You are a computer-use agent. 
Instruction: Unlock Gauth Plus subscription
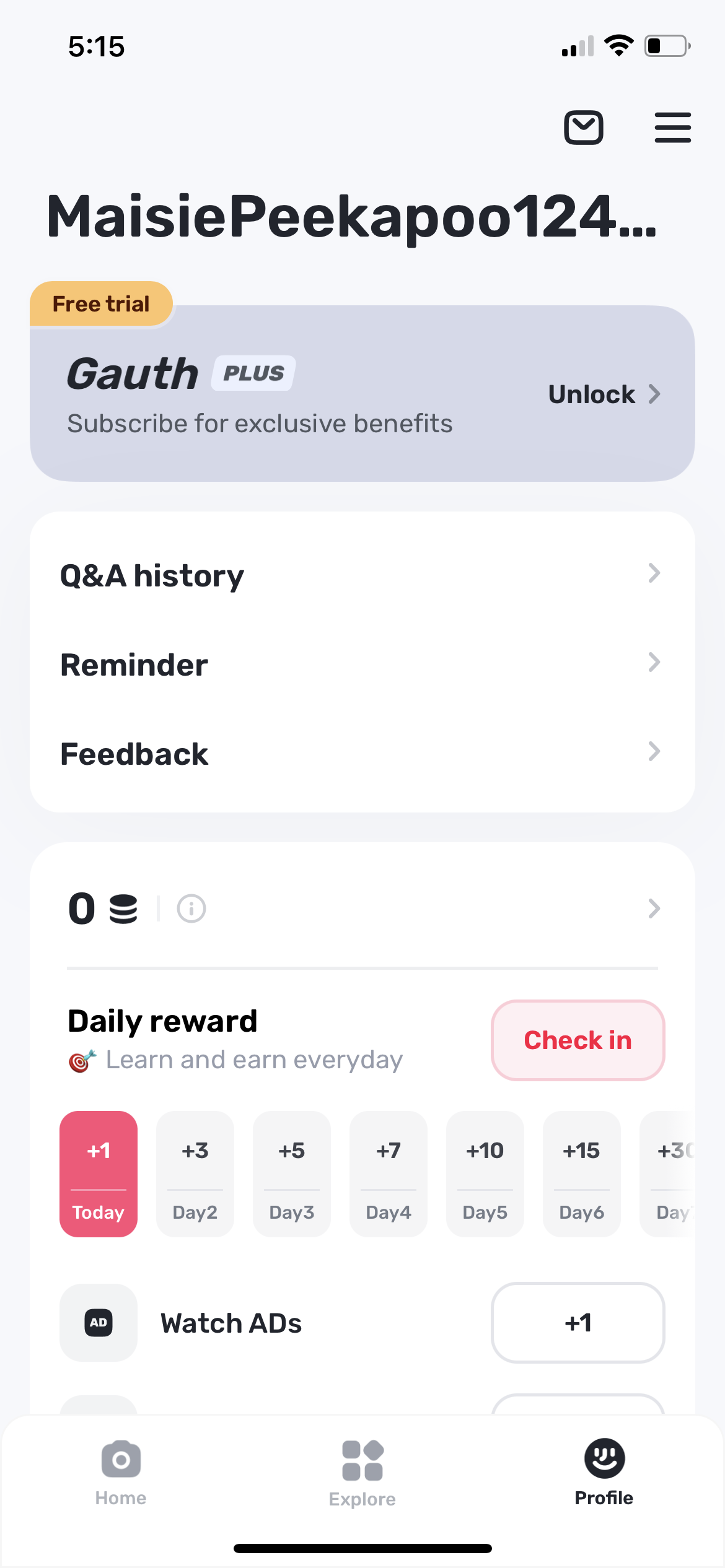point(604,394)
